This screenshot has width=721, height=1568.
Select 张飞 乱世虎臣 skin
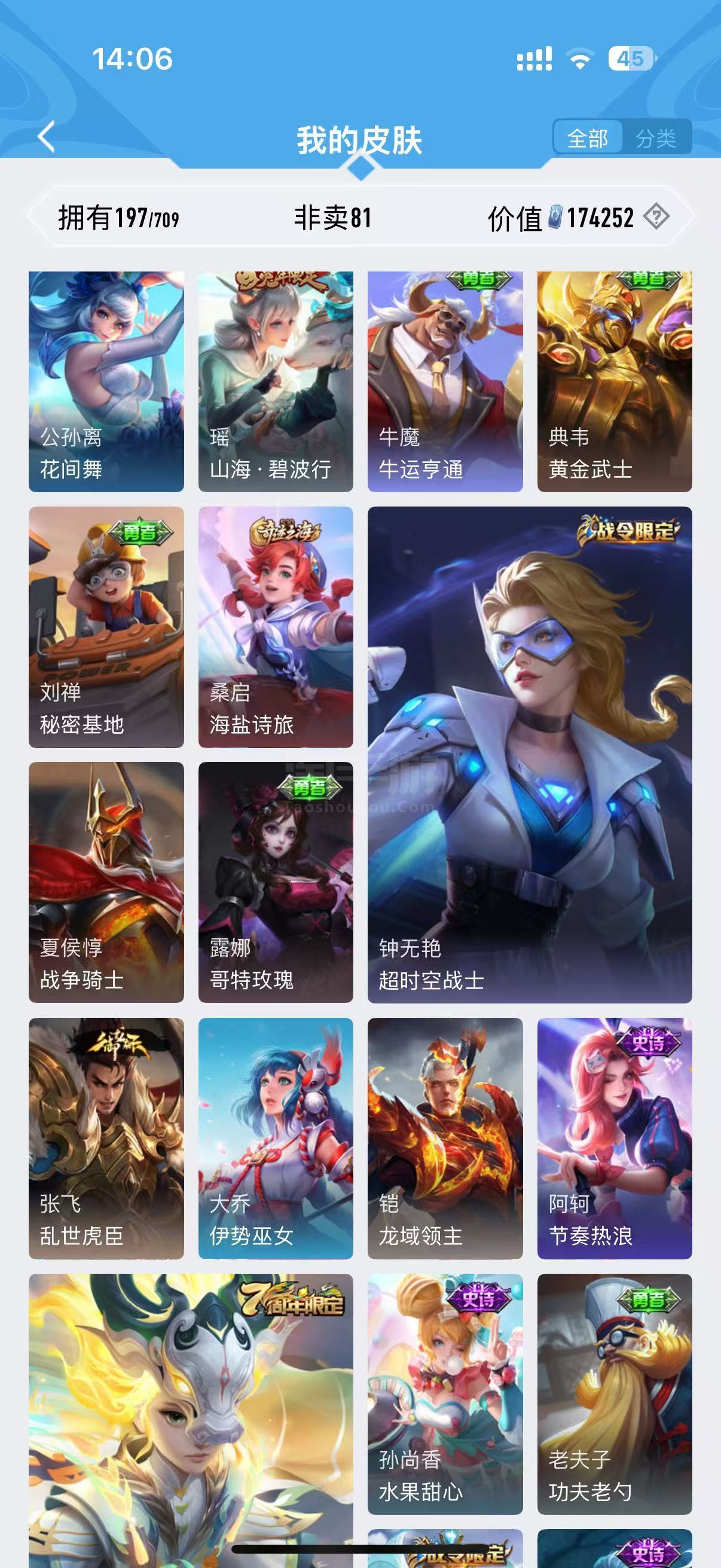coord(106,1138)
